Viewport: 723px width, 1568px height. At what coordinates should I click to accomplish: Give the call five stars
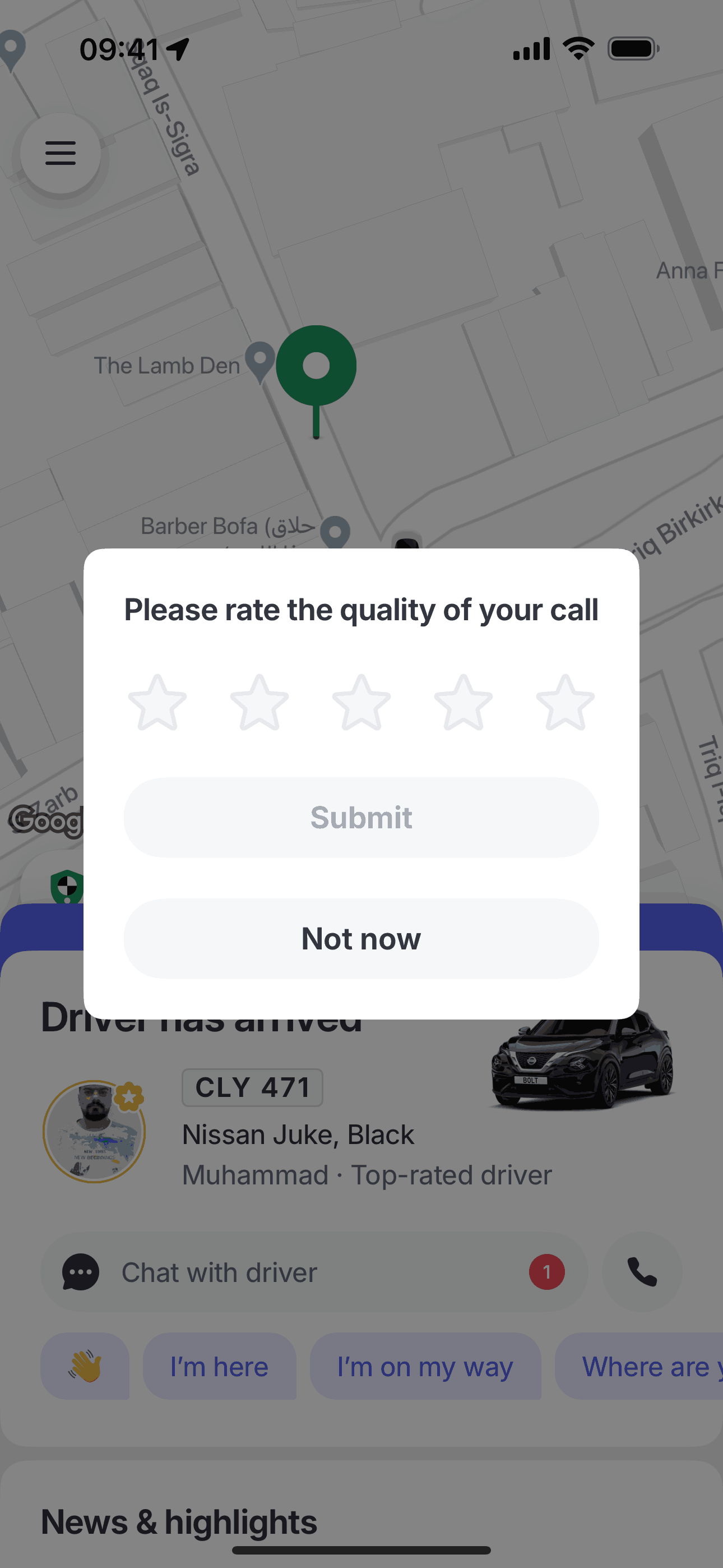coord(566,703)
